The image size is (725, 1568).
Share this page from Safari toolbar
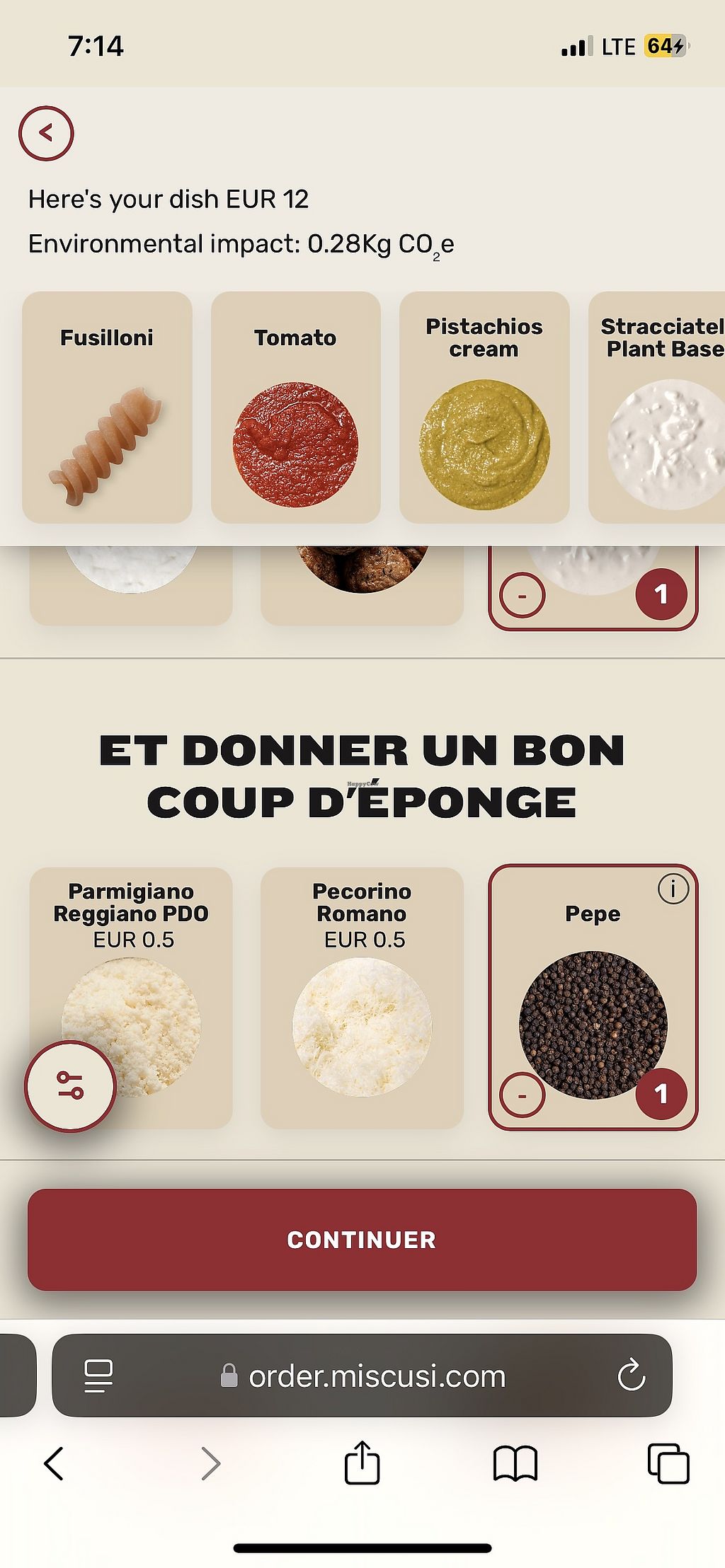[x=362, y=1462]
